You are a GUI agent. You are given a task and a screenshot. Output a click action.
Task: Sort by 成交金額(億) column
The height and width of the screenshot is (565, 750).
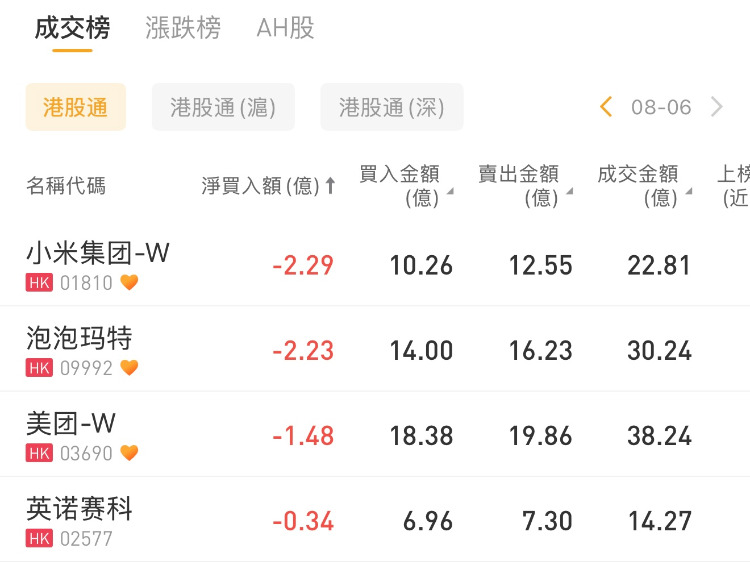coord(643,186)
